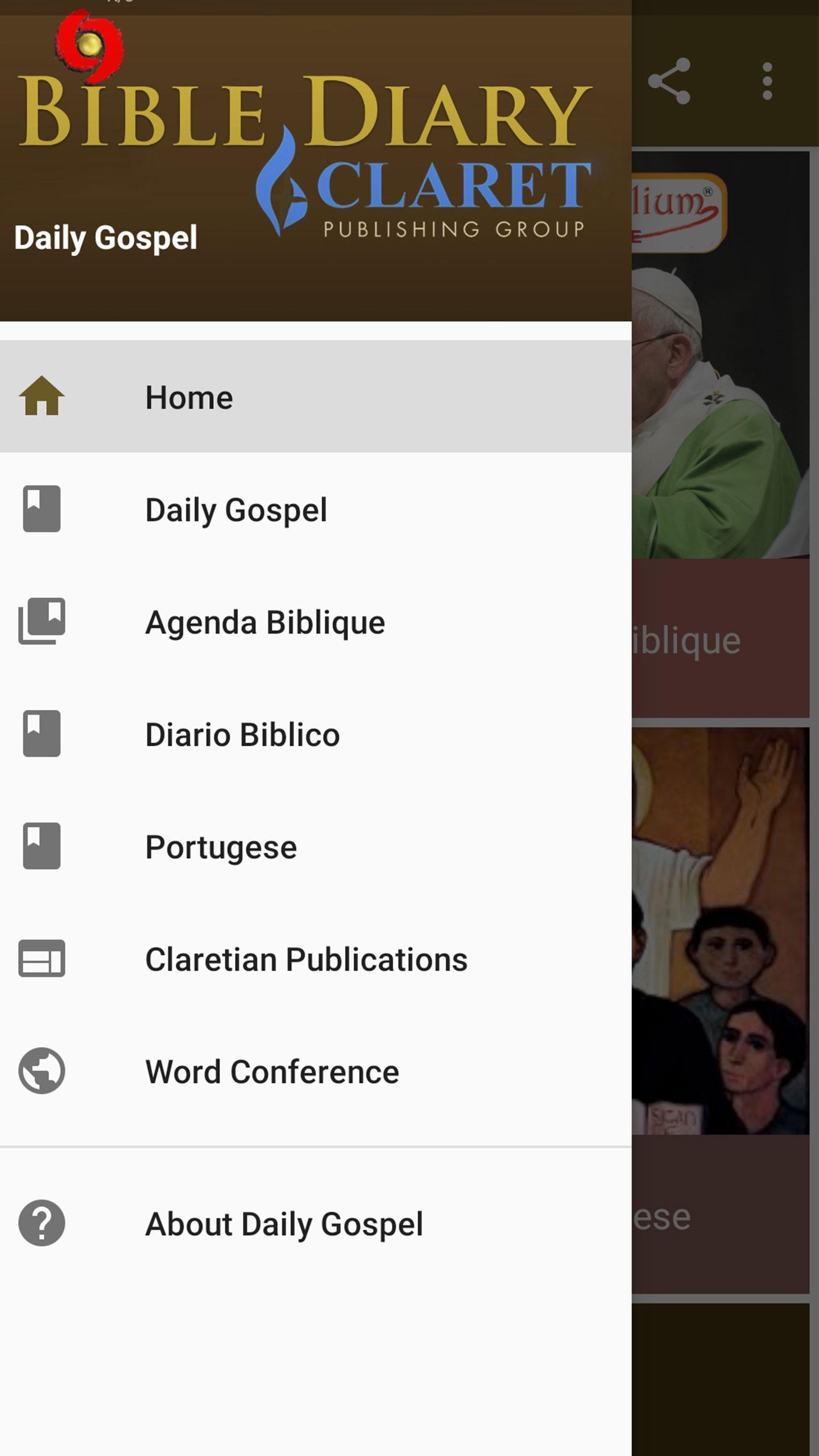The width and height of the screenshot is (819, 1456).
Task: Show About Daily Gospel info
Action: [284, 1223]
